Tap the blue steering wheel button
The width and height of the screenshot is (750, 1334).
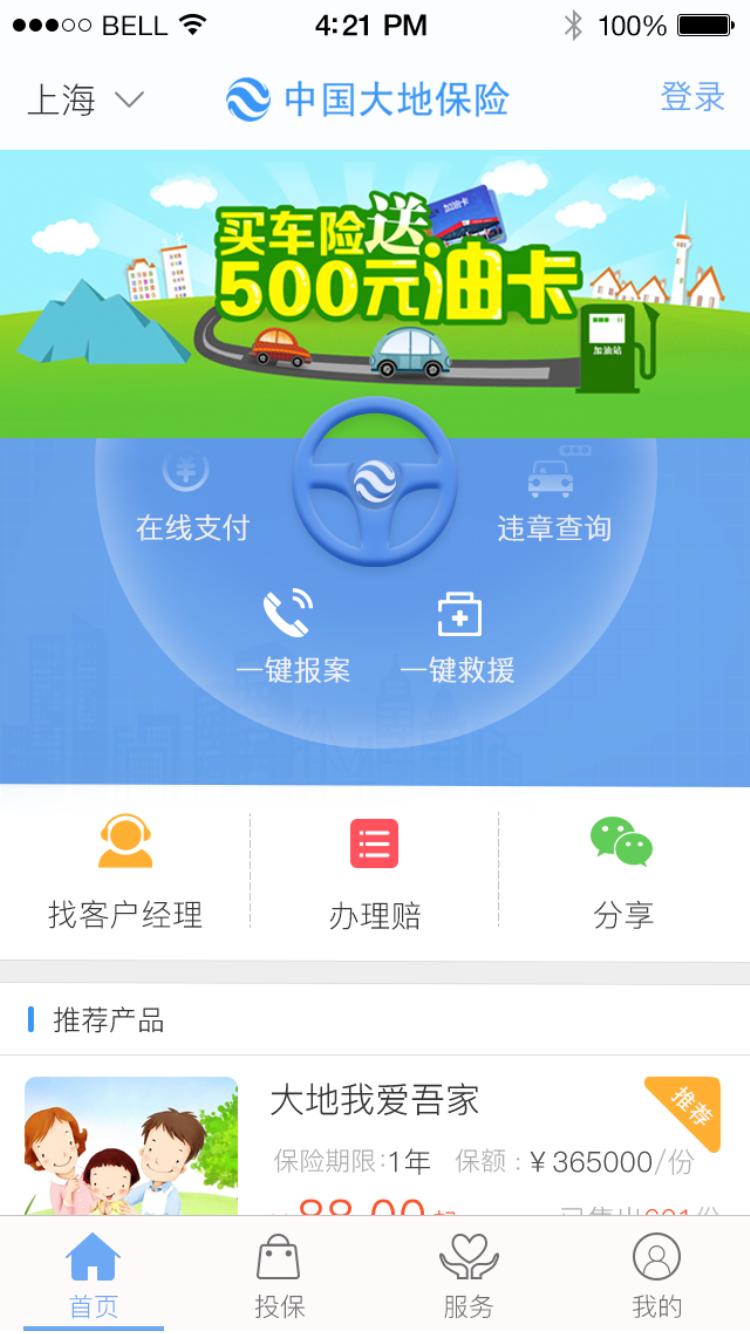tap(375, 482)
